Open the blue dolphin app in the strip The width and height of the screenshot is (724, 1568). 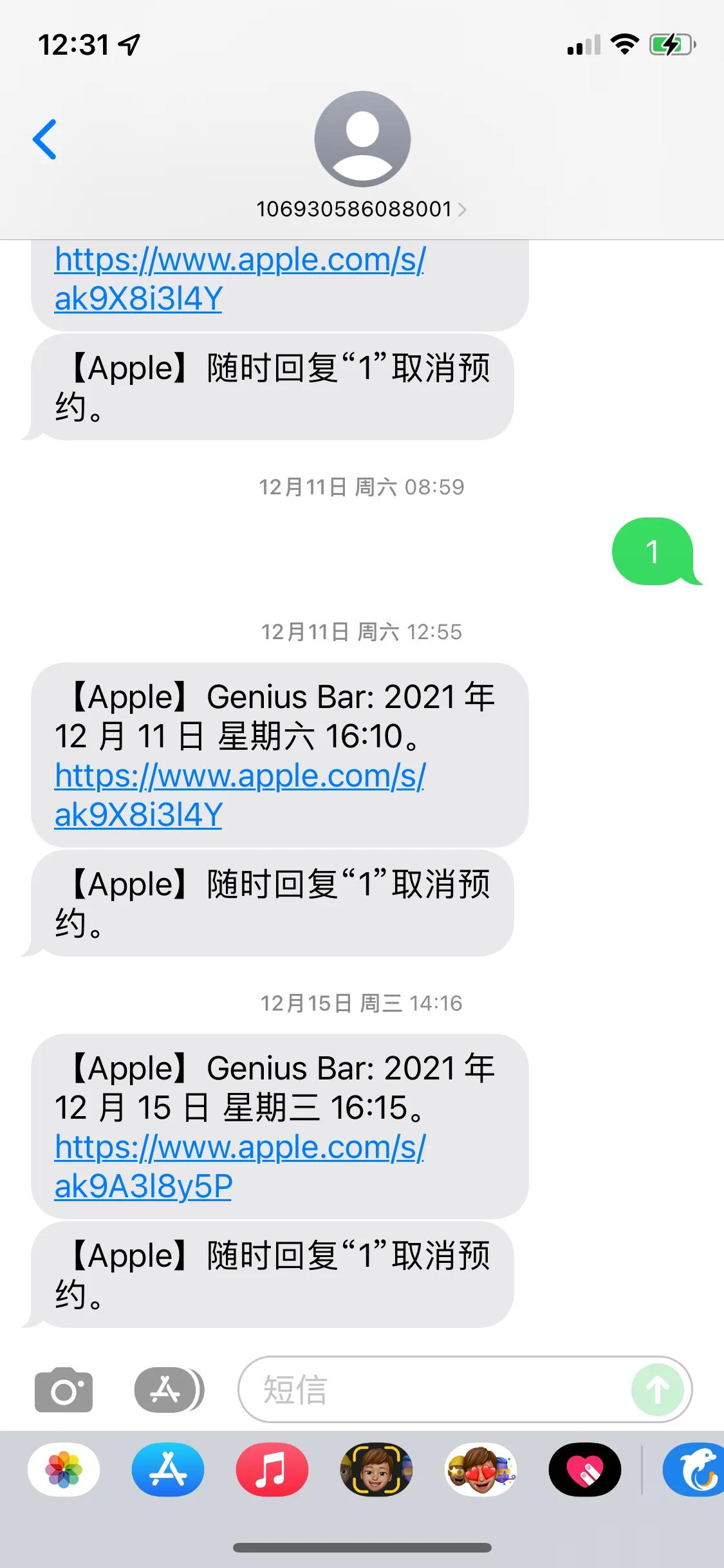pyautogui.click(x=695, y=1470)
